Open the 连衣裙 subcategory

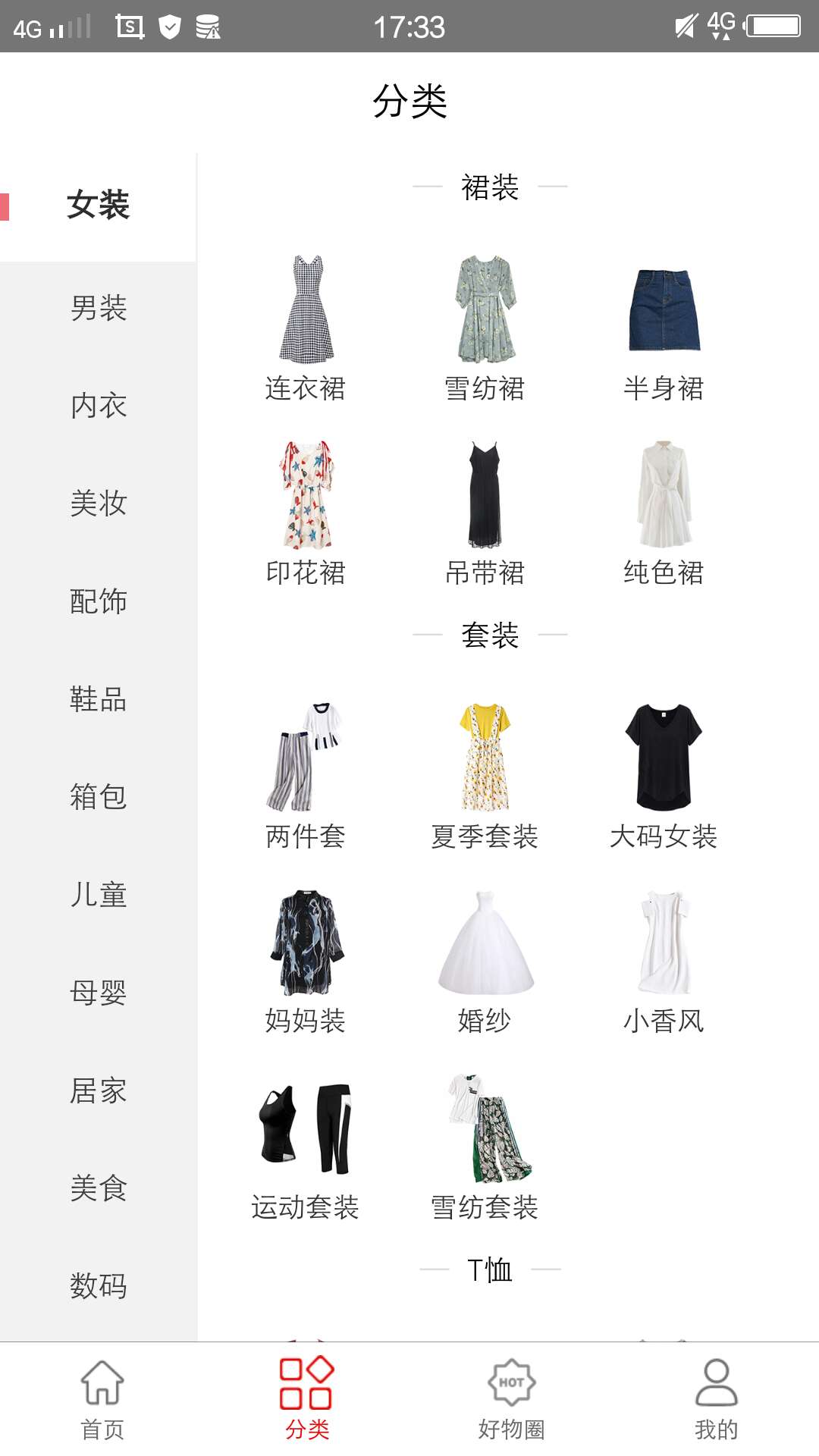click(306, 328)
